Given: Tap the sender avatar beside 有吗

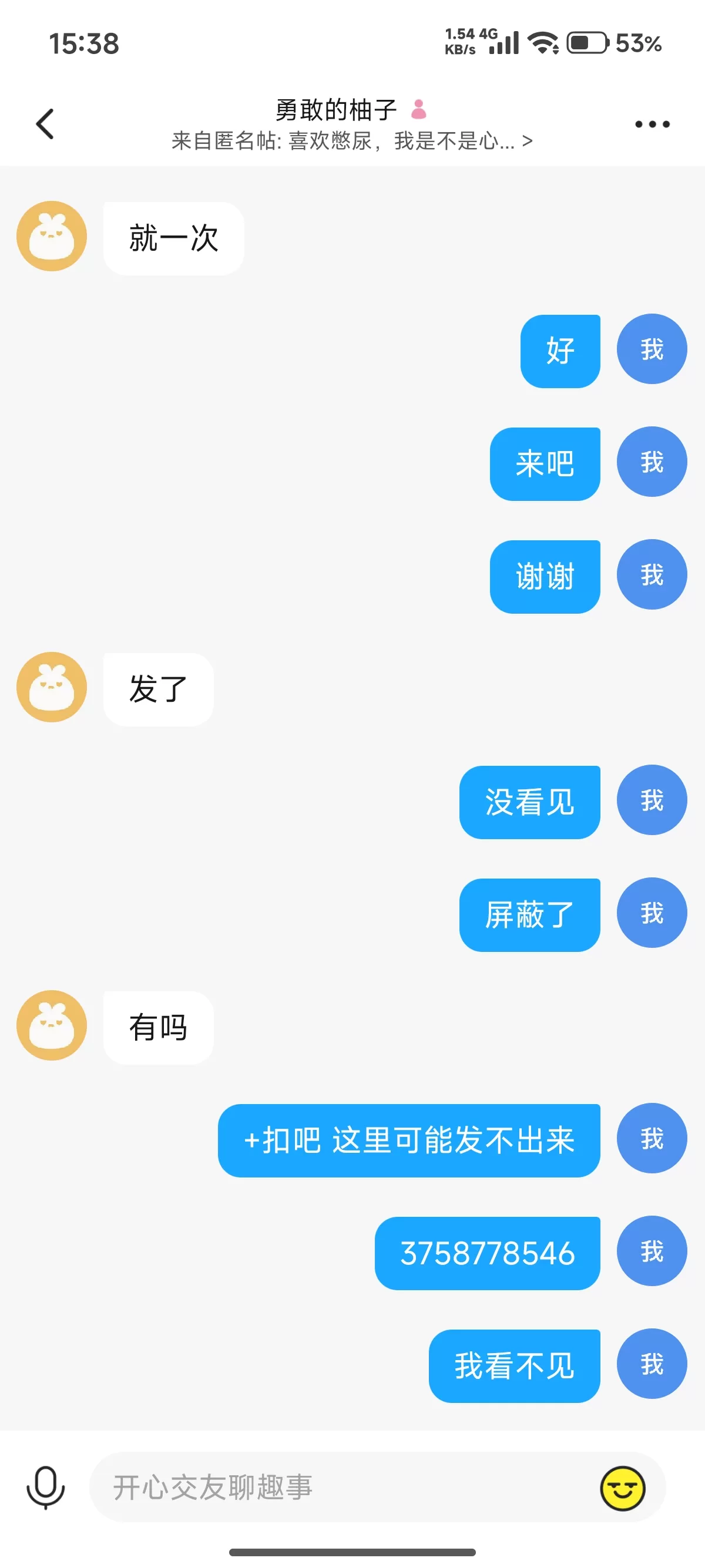Looking at the screenshot, I should 52,1024.
